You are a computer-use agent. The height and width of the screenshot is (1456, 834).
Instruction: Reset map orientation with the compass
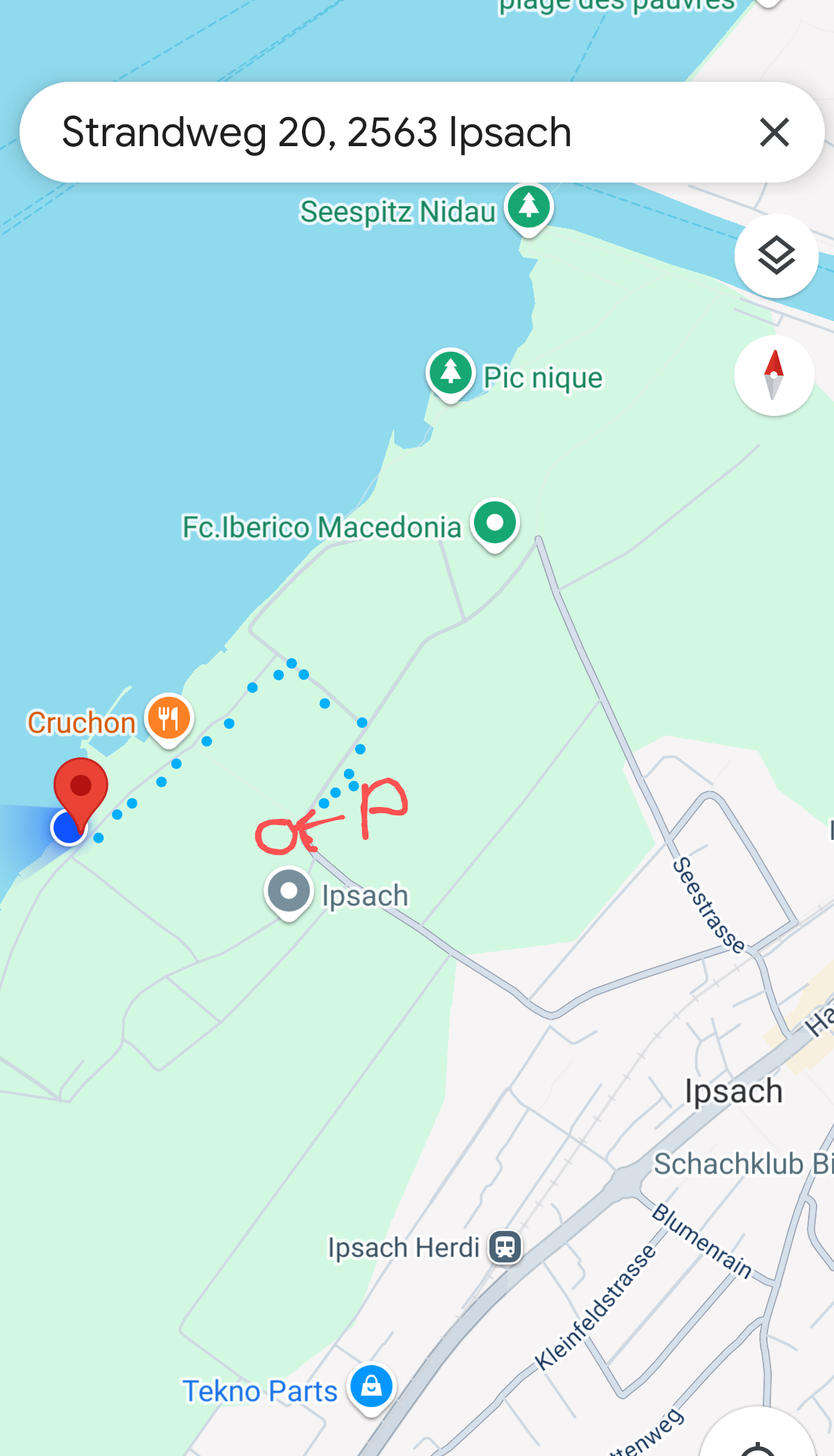tap(774, 376)
